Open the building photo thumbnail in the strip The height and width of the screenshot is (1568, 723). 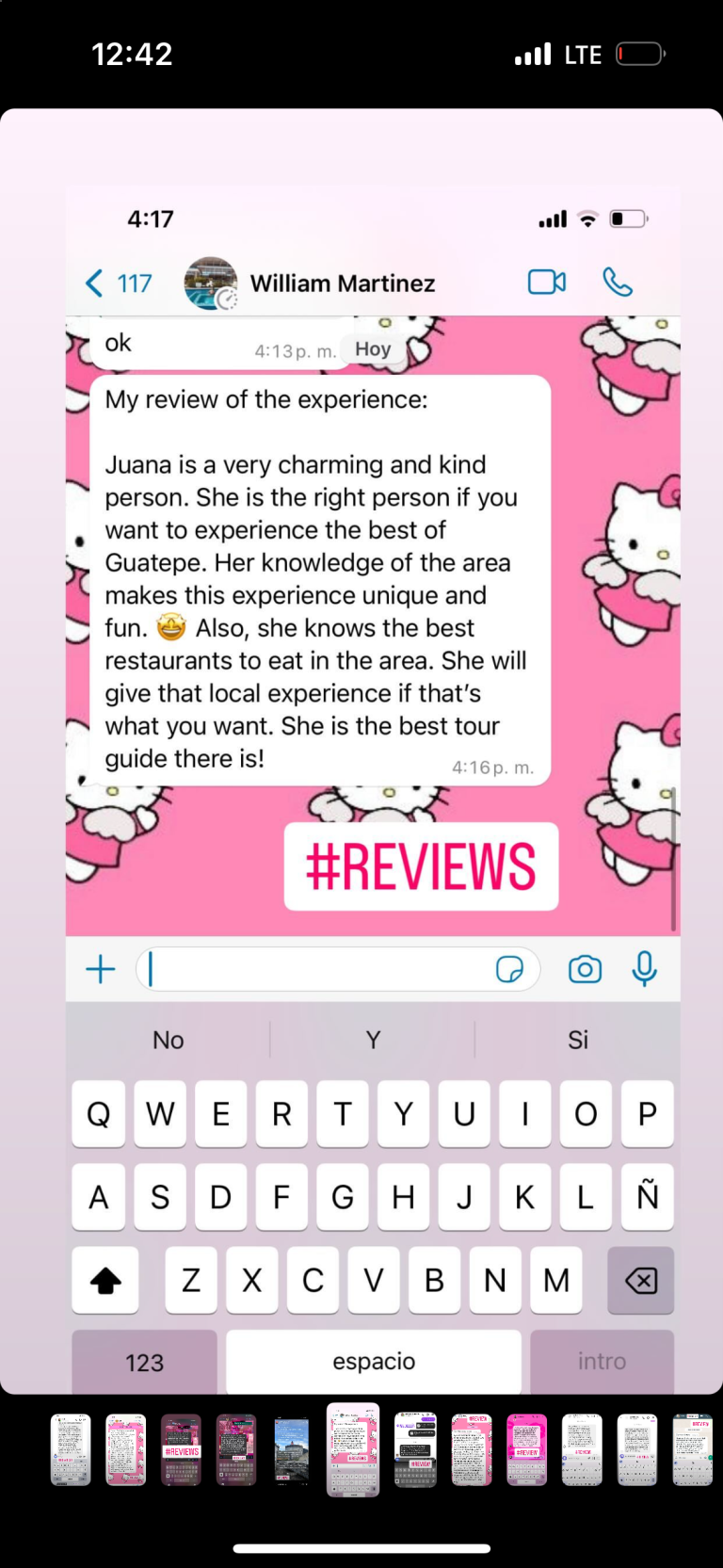point(291,1450)
